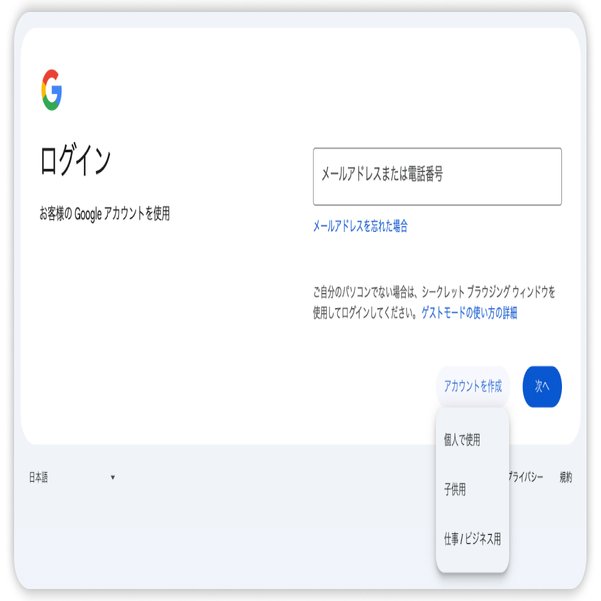Open the 規約 link
Screen dimensions: 601x601
[x=566, y=478]
